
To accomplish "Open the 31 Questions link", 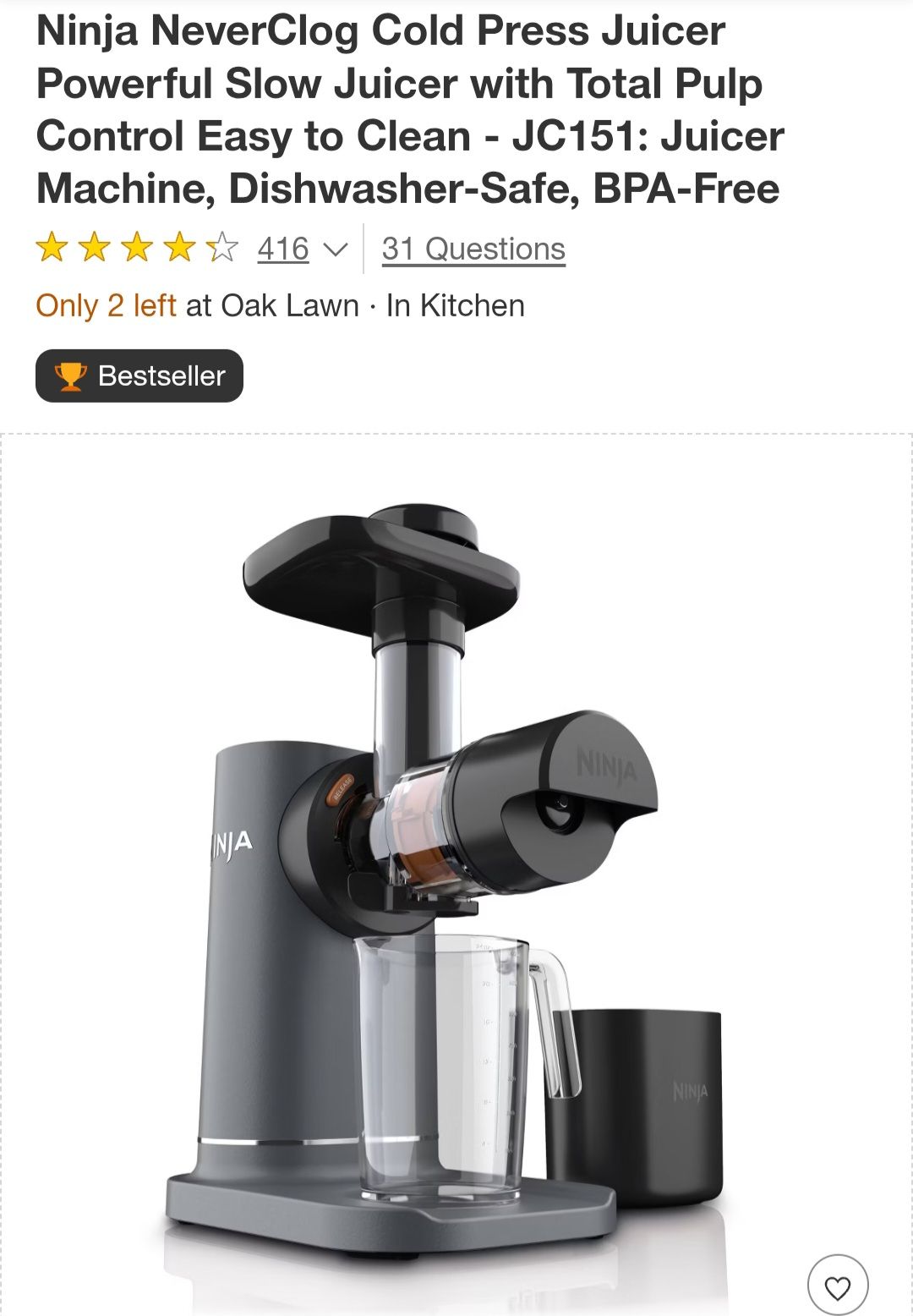I will (x=473, y=249).
